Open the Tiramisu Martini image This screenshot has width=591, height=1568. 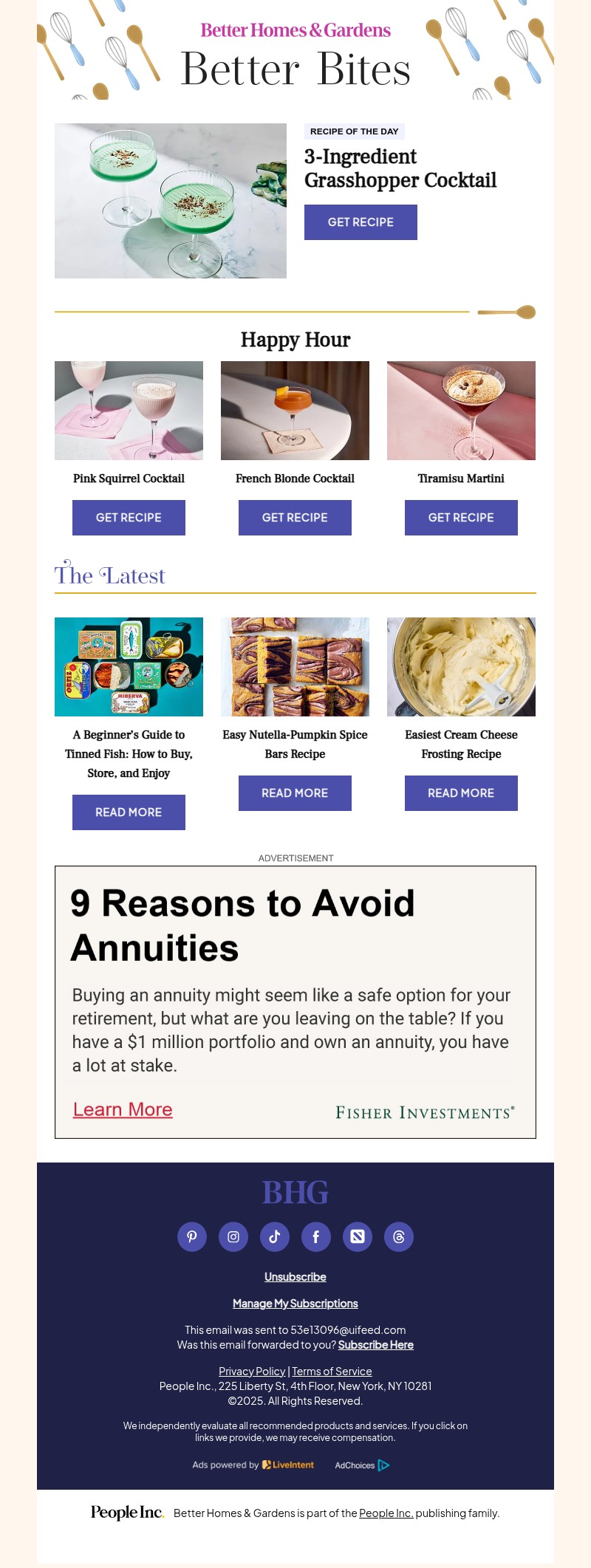[x=461, y=411]
